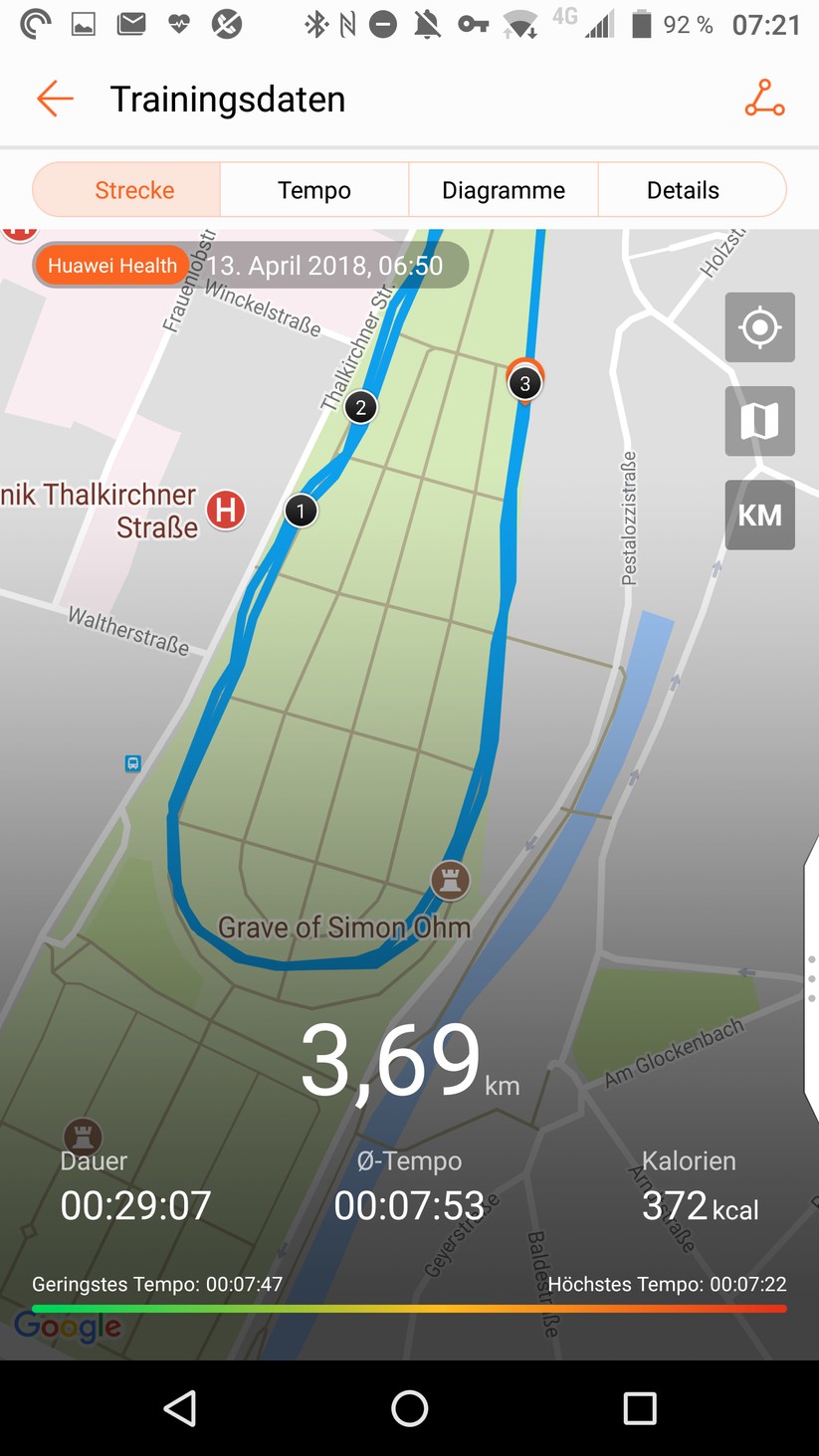Tap the Grave of Simon Ohm landmark

(450, 880)
